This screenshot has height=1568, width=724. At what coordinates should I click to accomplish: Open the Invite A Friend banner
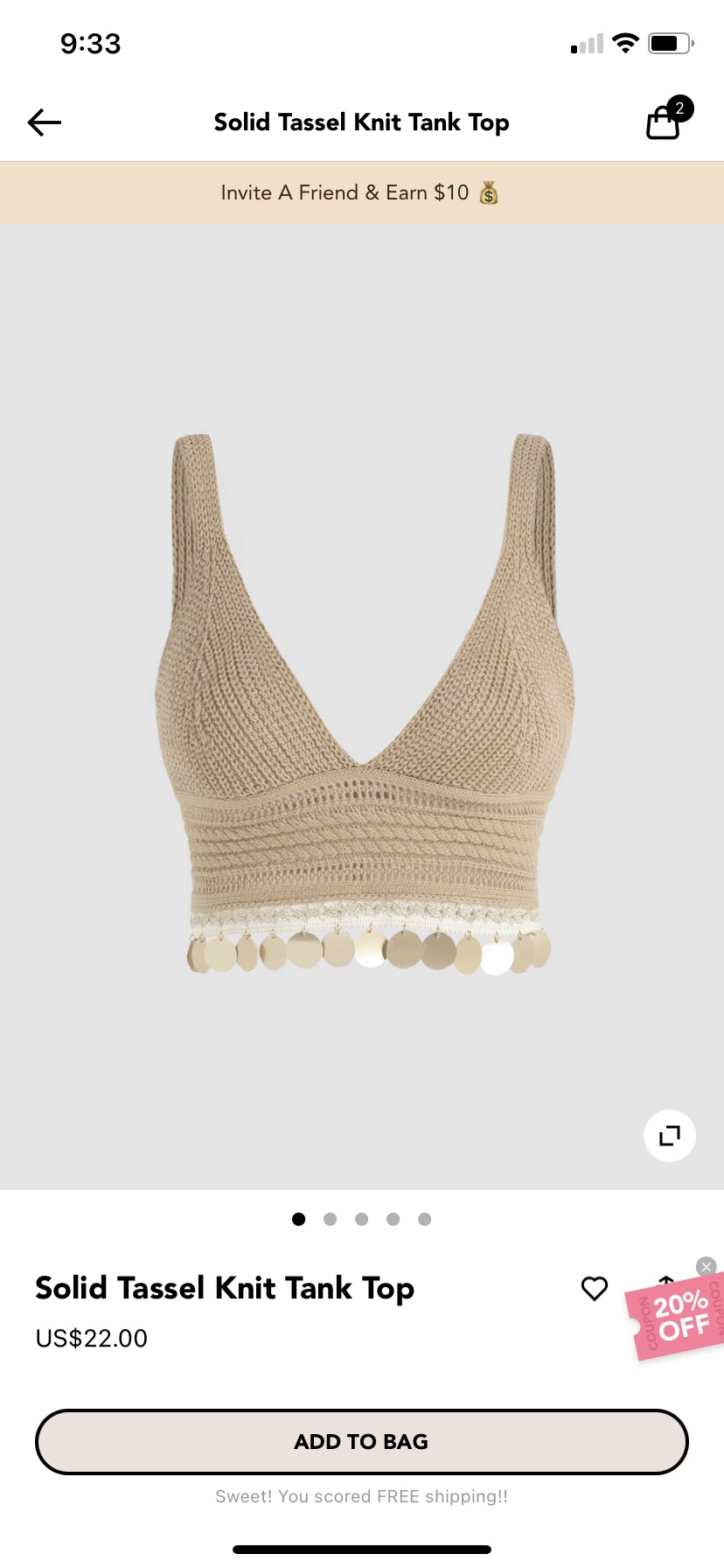[361, 192]
